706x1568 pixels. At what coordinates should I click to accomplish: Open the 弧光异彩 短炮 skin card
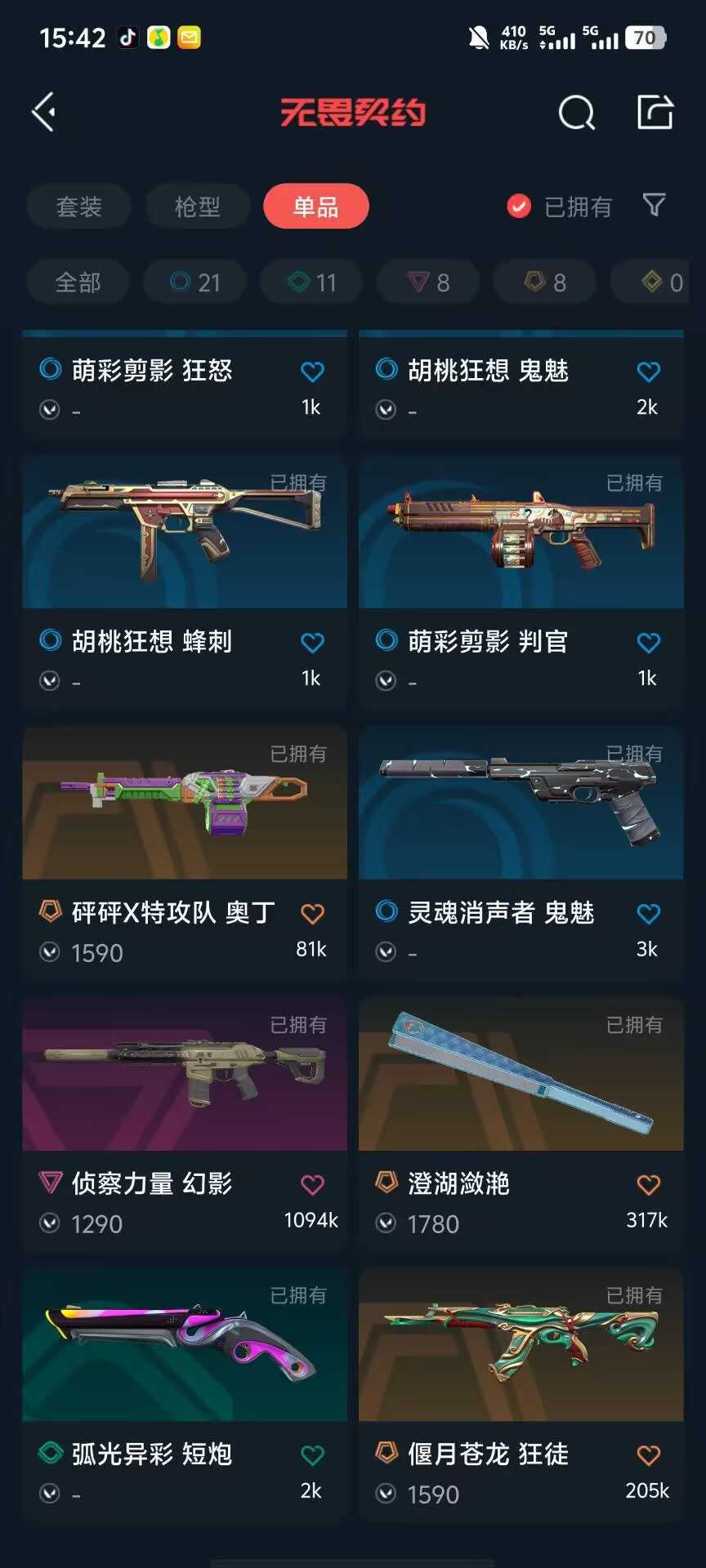tap(185, 1393)
